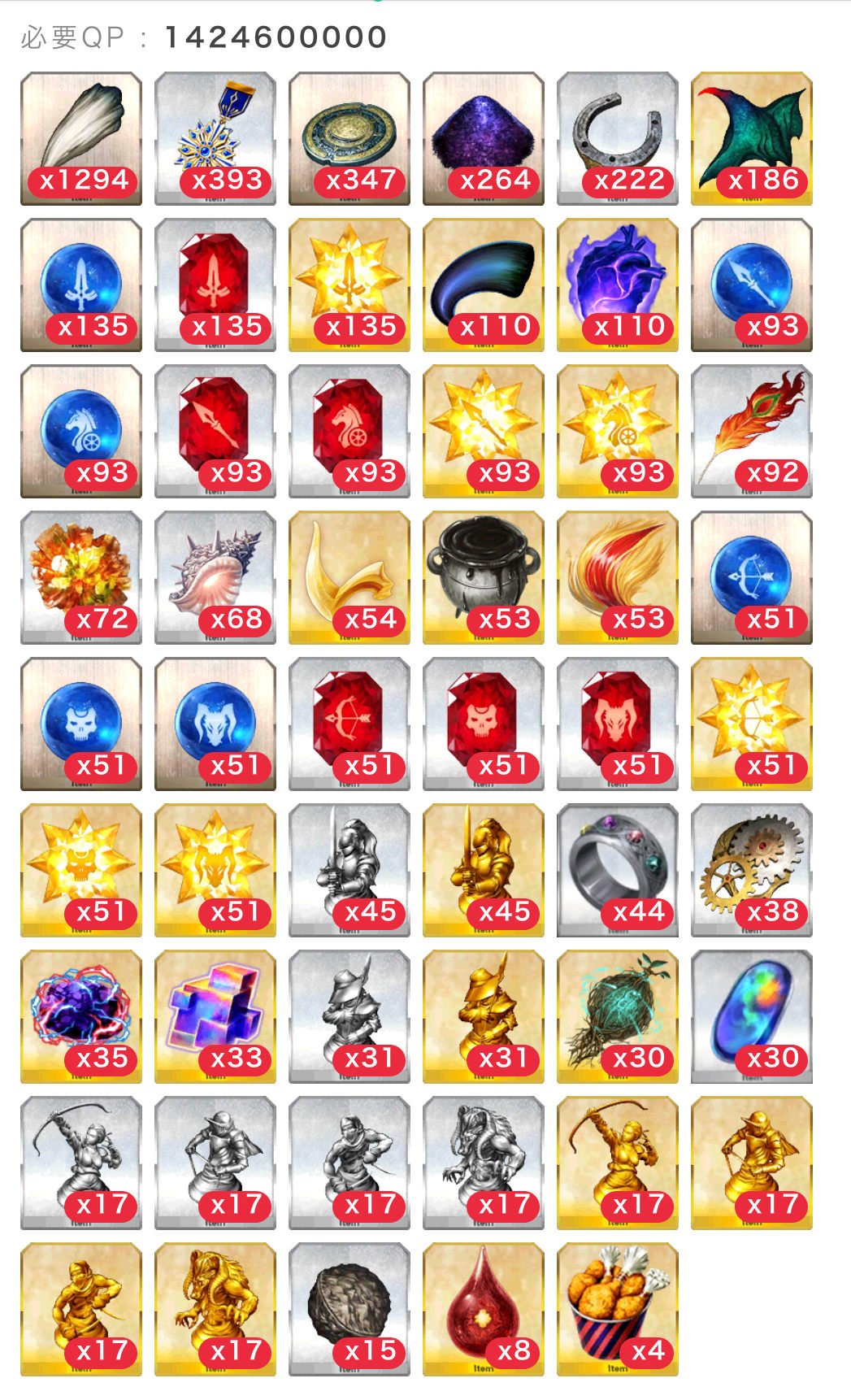The width and height of the screenshot is (851, 1400).
Task: Open the fang item showing x1294
Action: pyautogui.click(x=81, y=138)
